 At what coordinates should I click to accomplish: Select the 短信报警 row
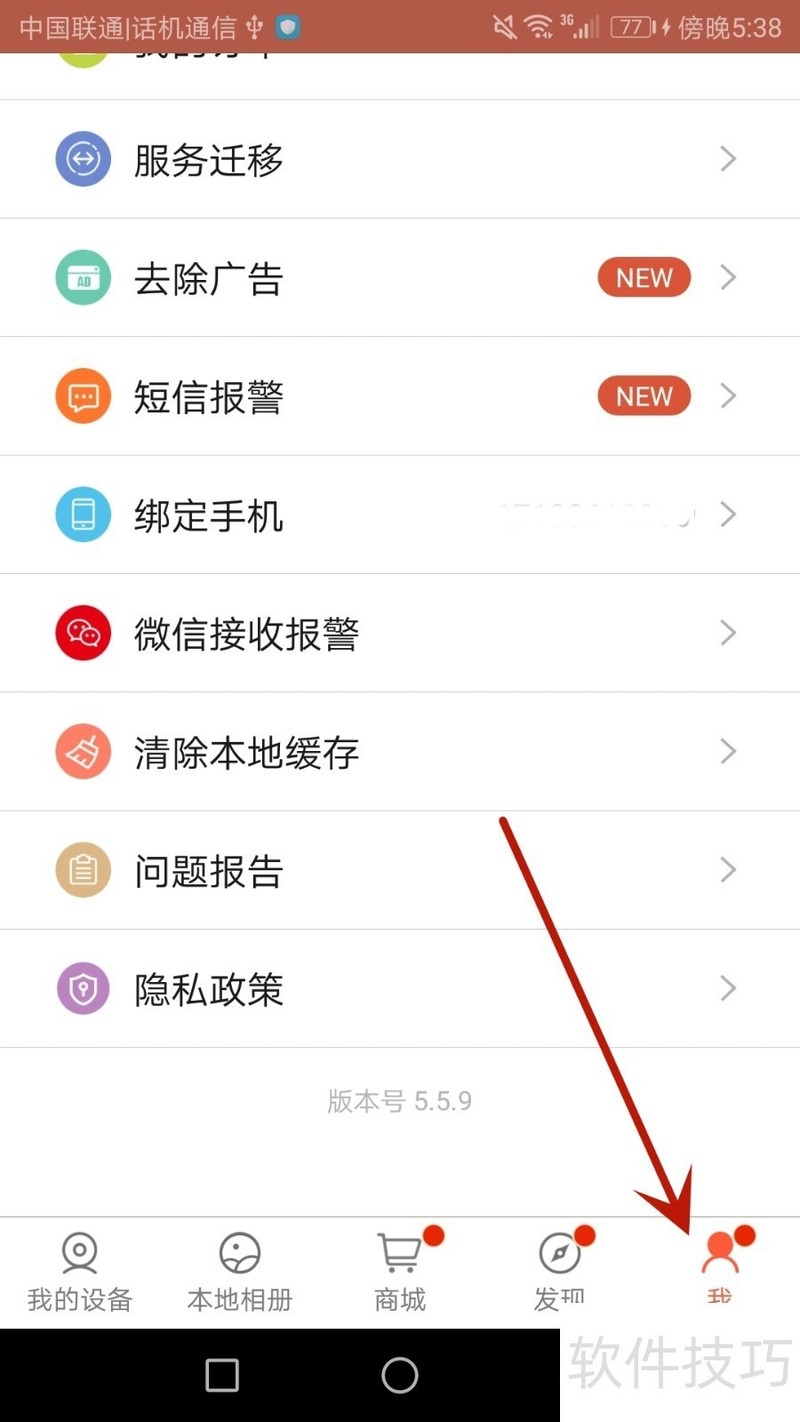click(x=400, y=397)
